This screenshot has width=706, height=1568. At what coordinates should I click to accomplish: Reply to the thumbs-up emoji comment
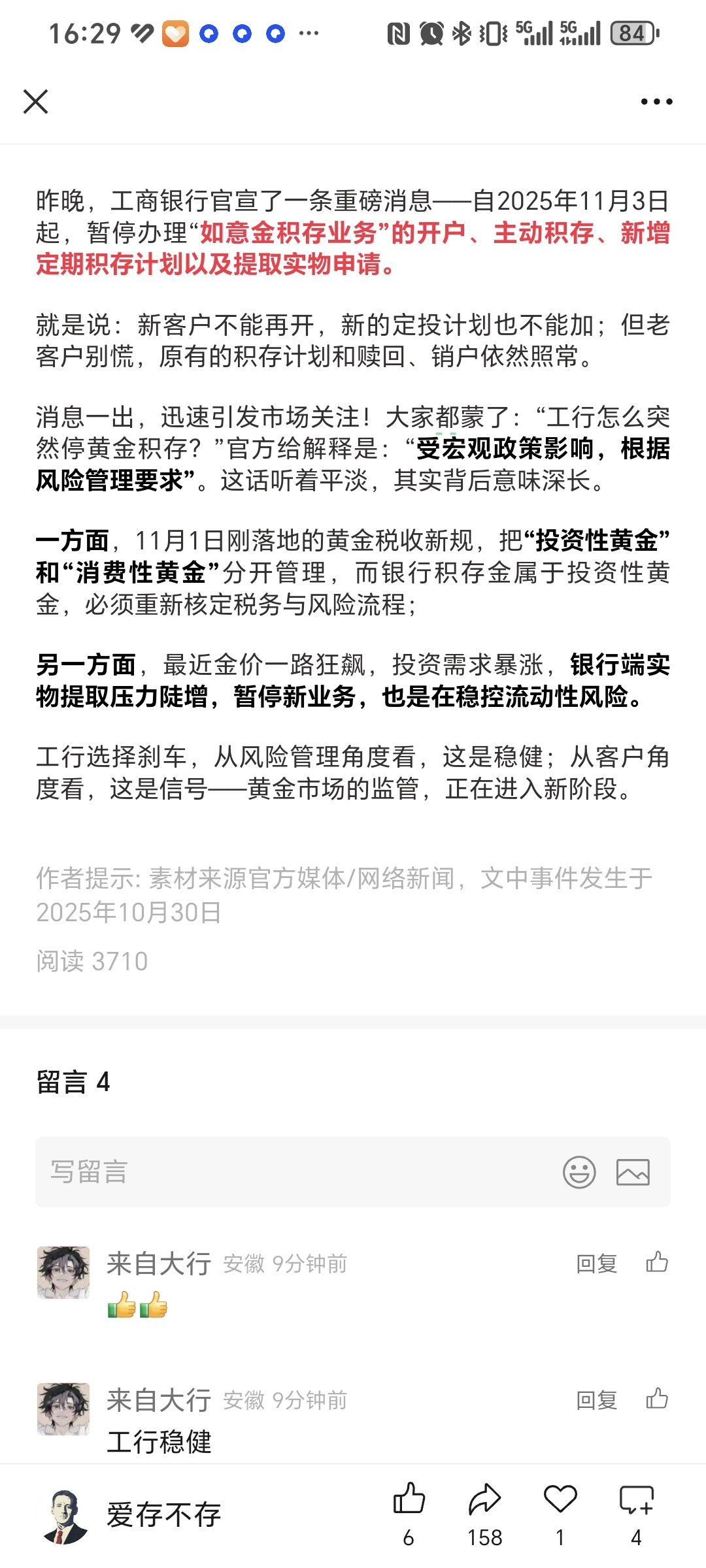pyautogui.click(x=596, y=1264)
